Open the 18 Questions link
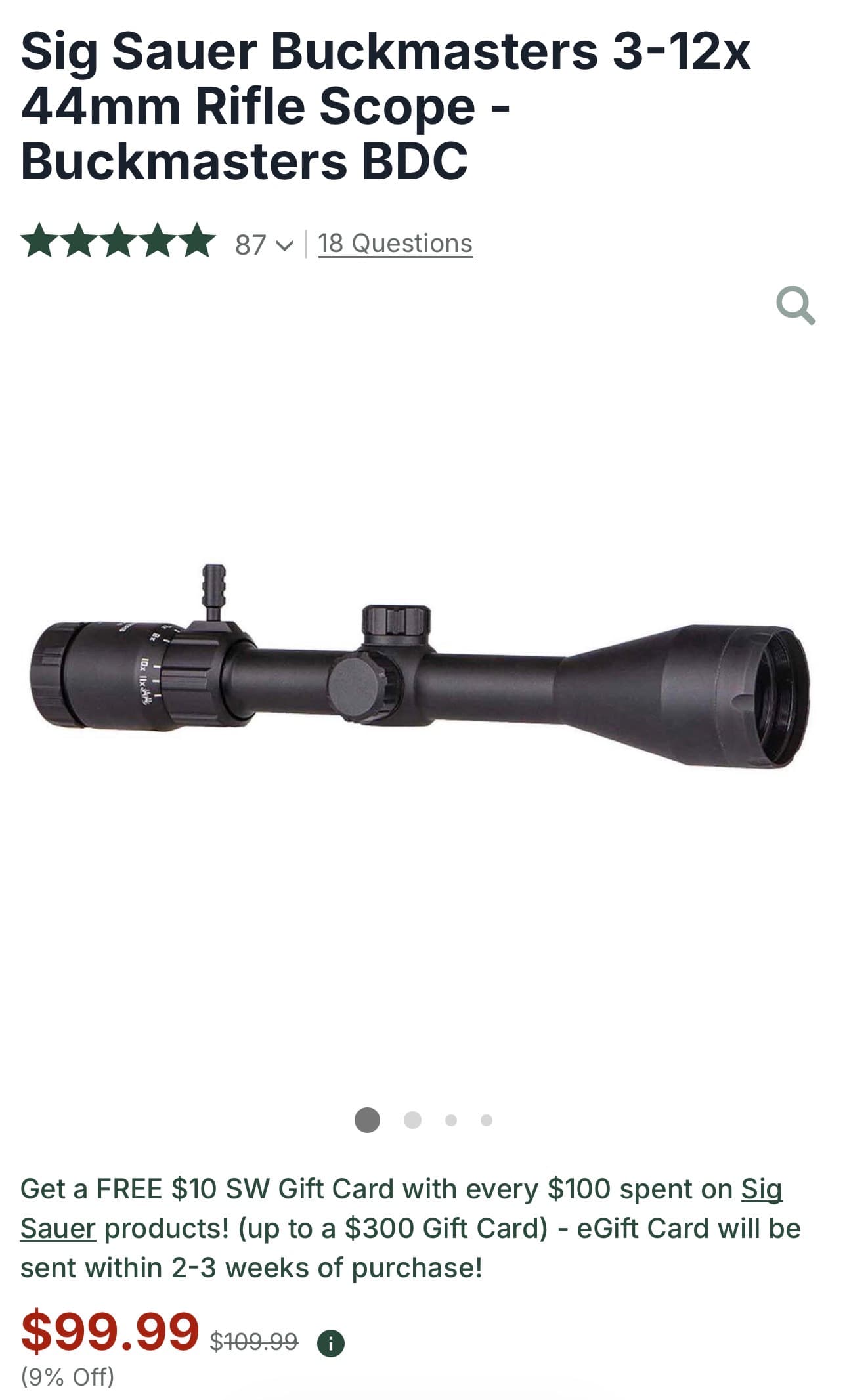 [395, 244]
